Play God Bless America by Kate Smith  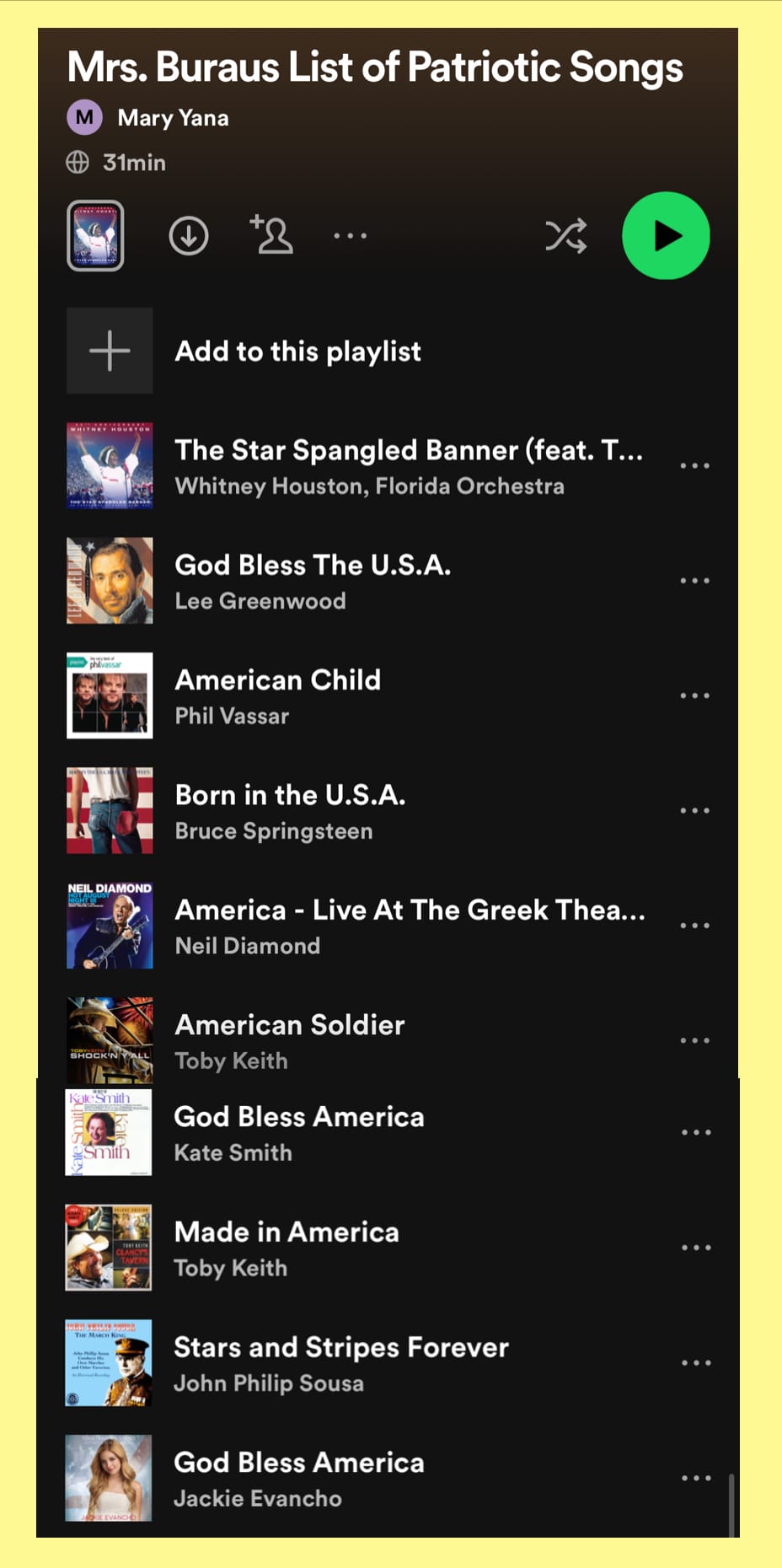coord(298,1132)
